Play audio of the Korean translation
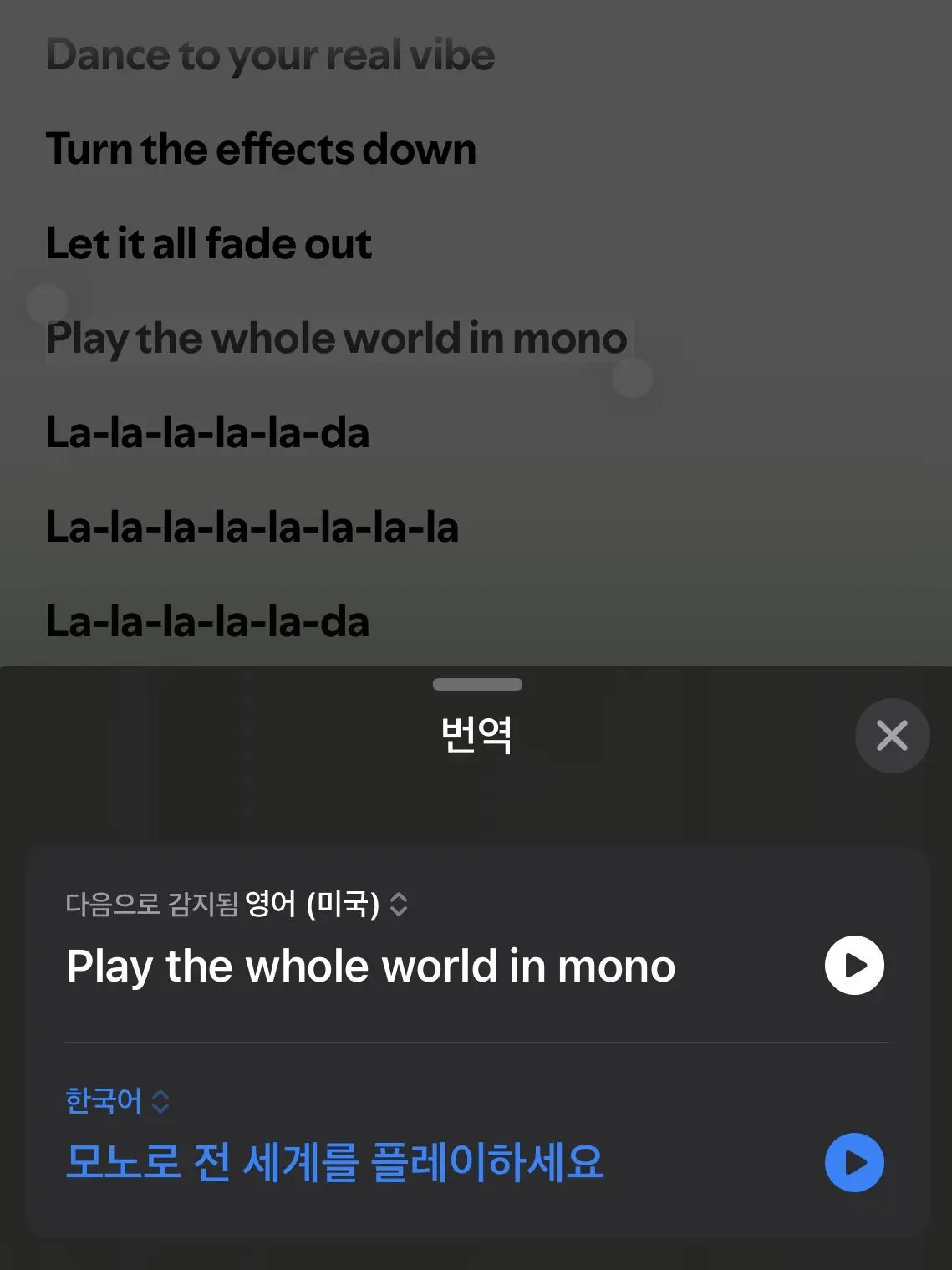 pyautogui.click(x=853, y=1161)
